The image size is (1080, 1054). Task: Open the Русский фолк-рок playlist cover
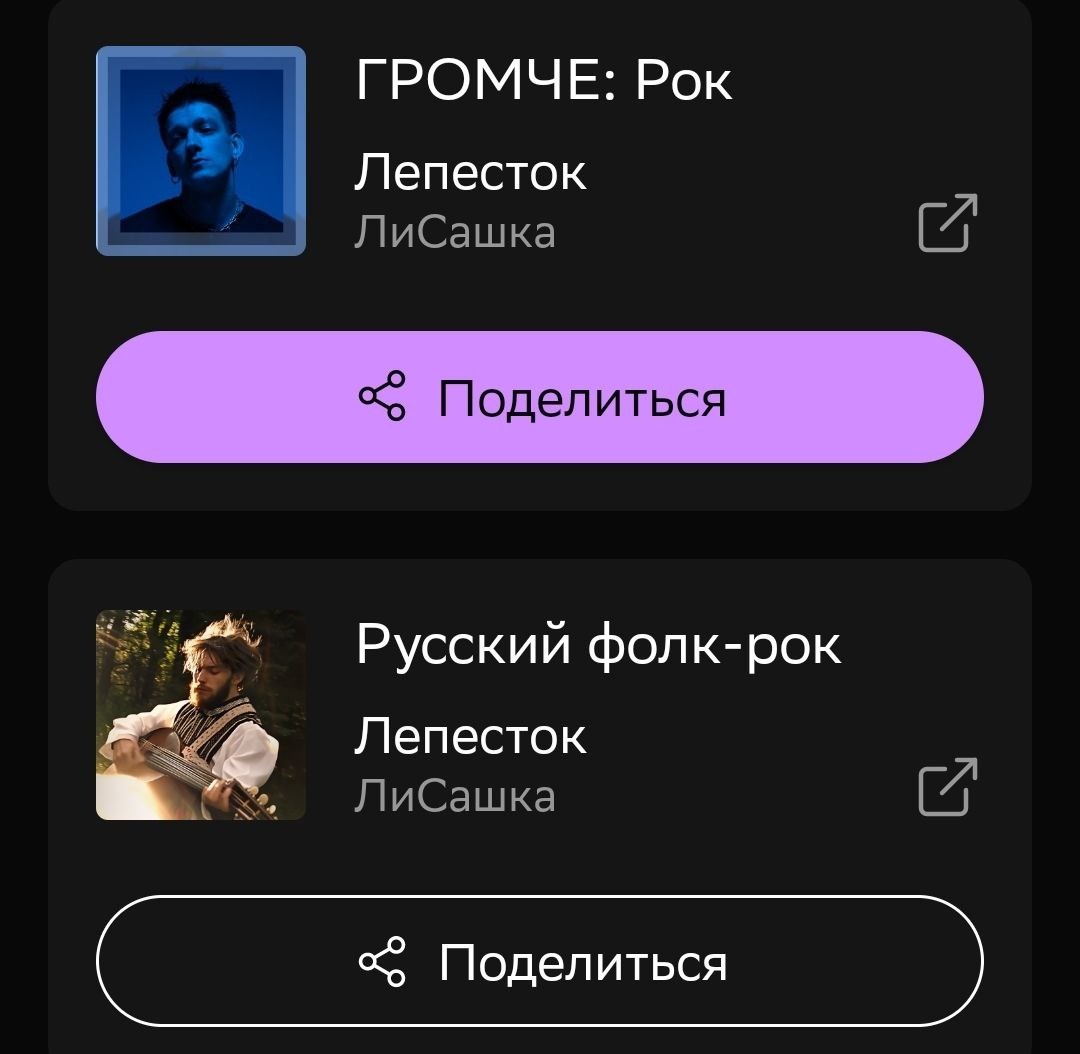coord(201,715)
